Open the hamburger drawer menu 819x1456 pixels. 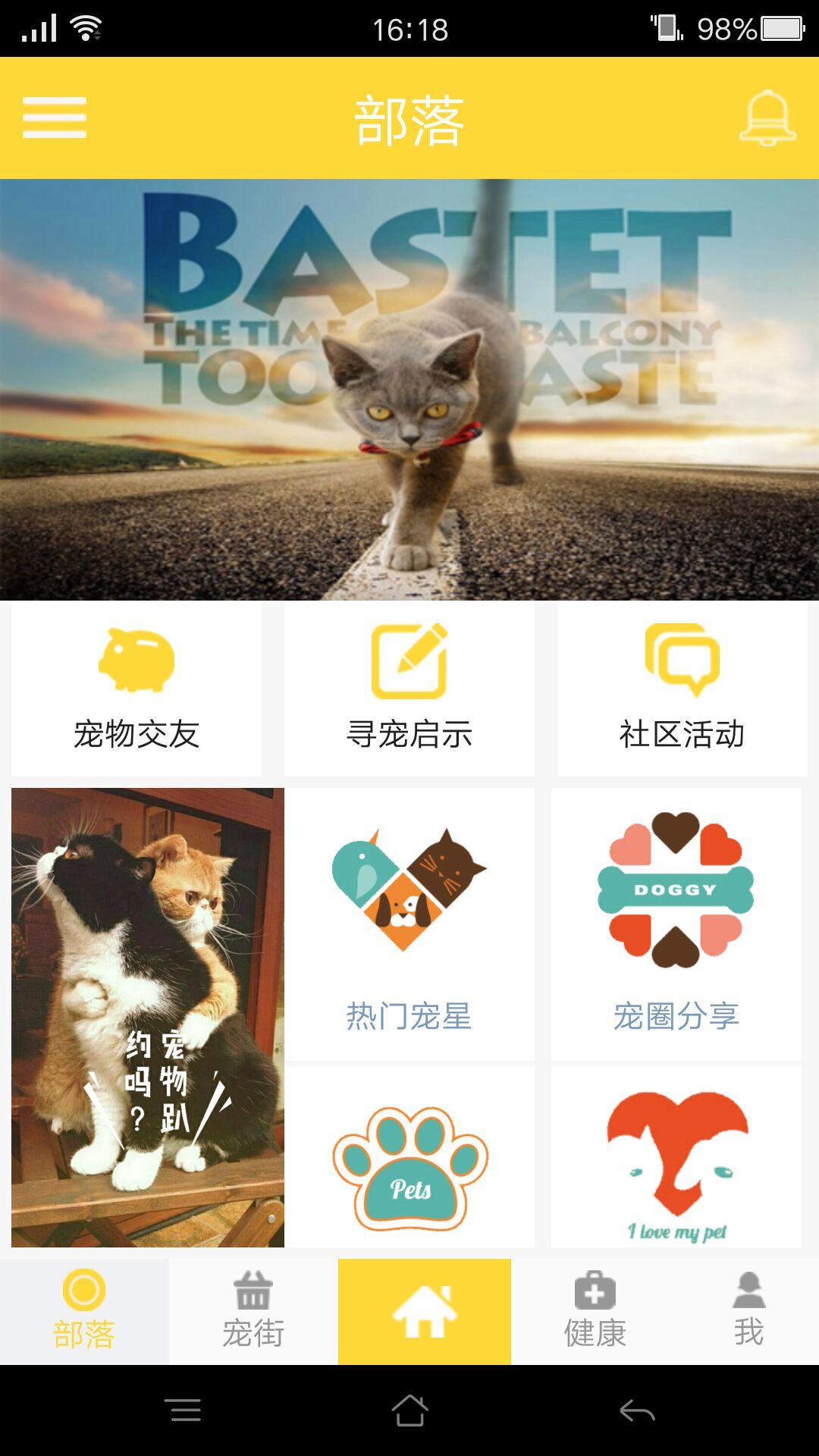pos(55,118)
